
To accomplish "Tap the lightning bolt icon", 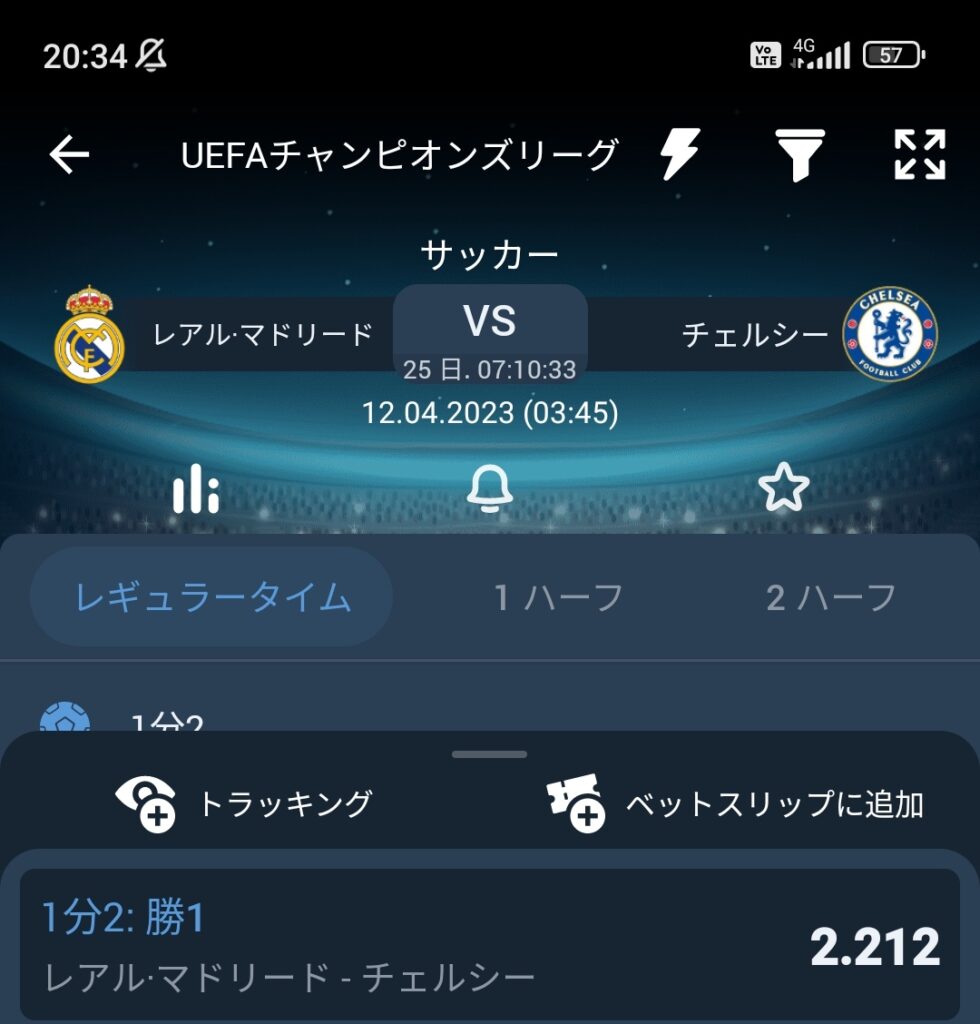I will (679, 155).
